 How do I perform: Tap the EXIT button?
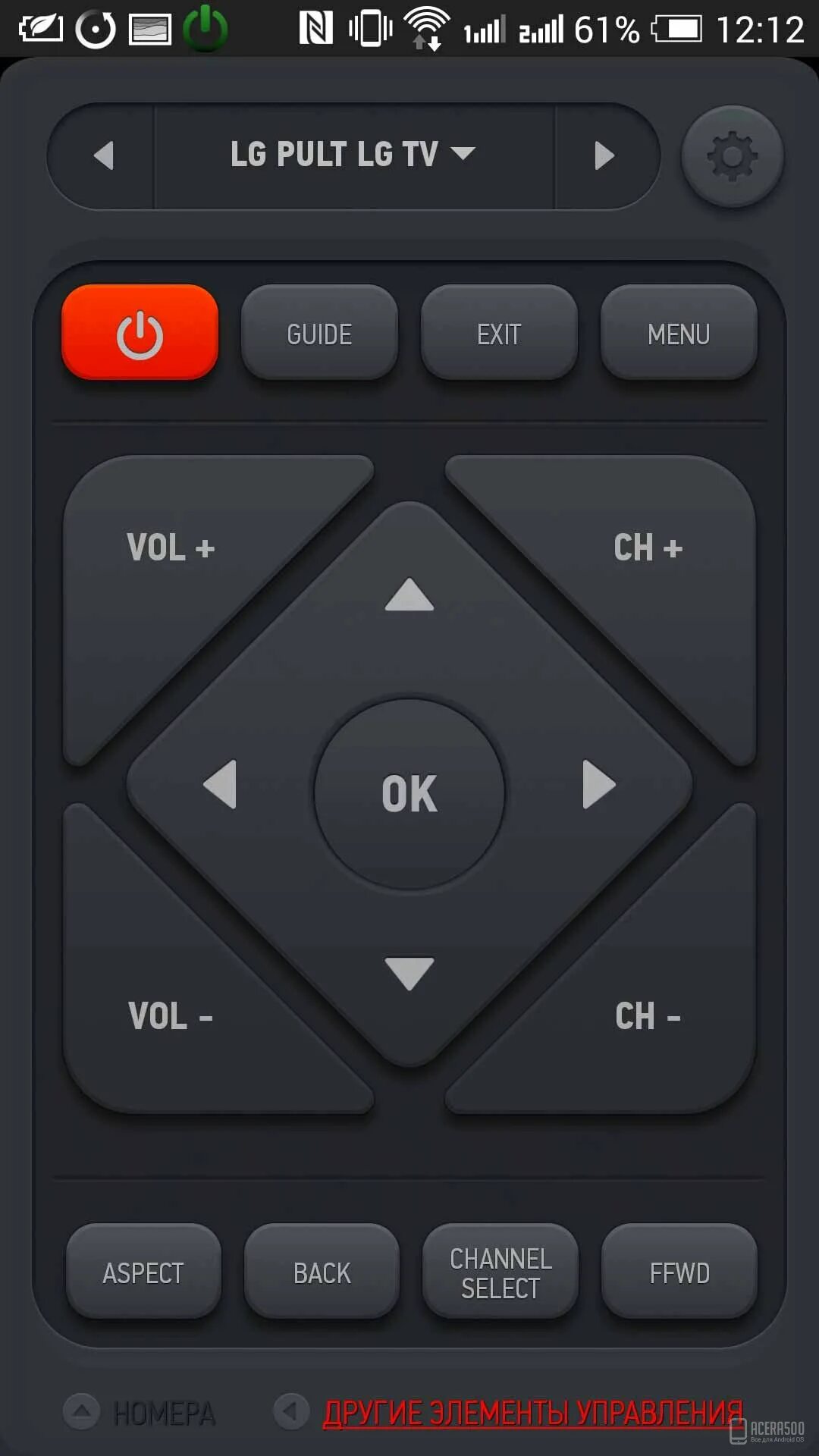click(499, 334)
